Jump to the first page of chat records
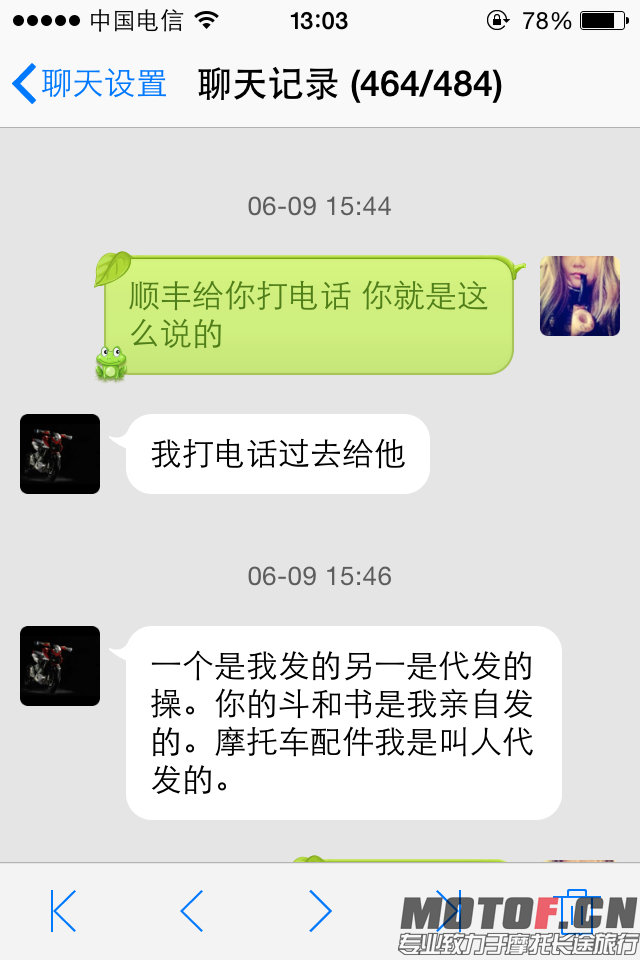The height and width of the screenshot is (960, 640). tap(63, 910)
